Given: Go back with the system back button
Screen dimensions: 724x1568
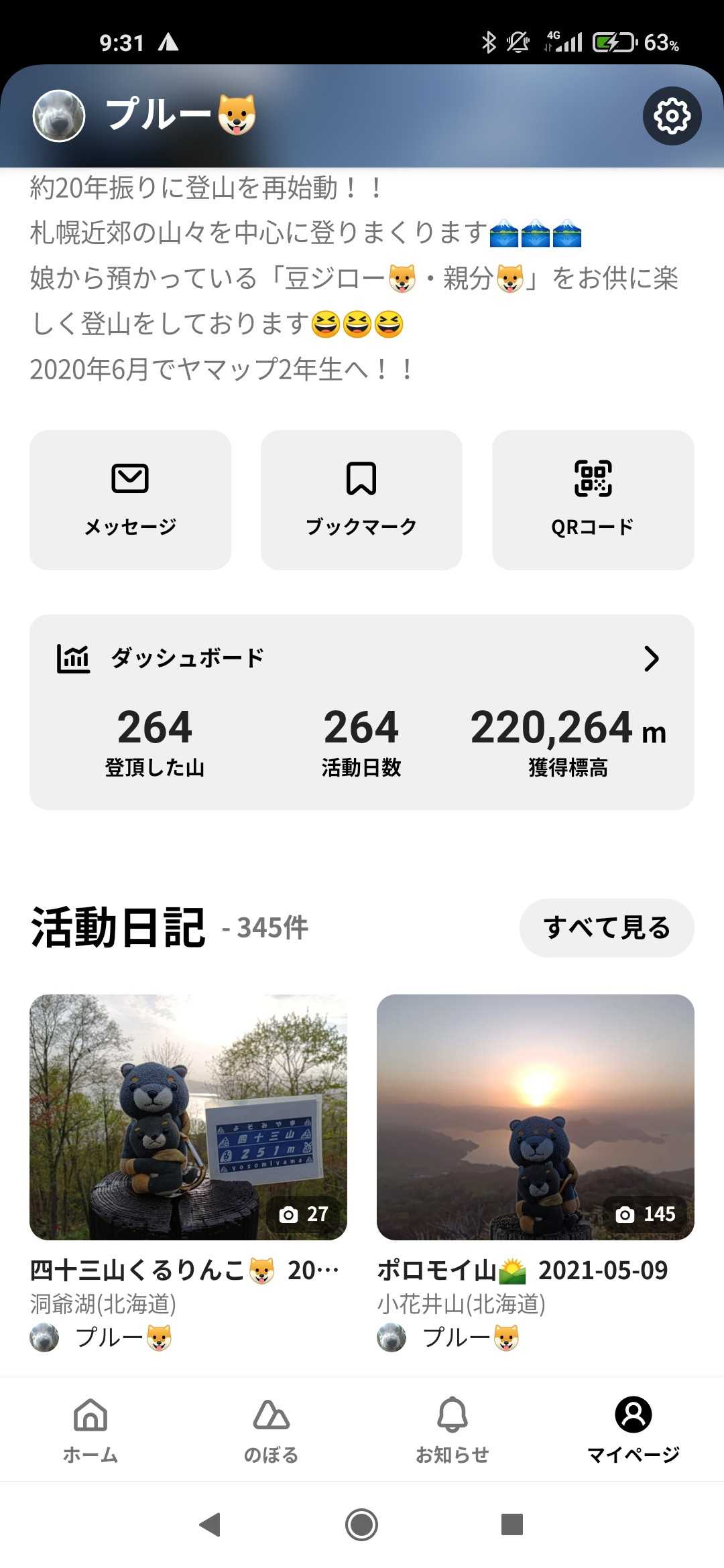Looking at the screenshot, I should pos(210,1524).
